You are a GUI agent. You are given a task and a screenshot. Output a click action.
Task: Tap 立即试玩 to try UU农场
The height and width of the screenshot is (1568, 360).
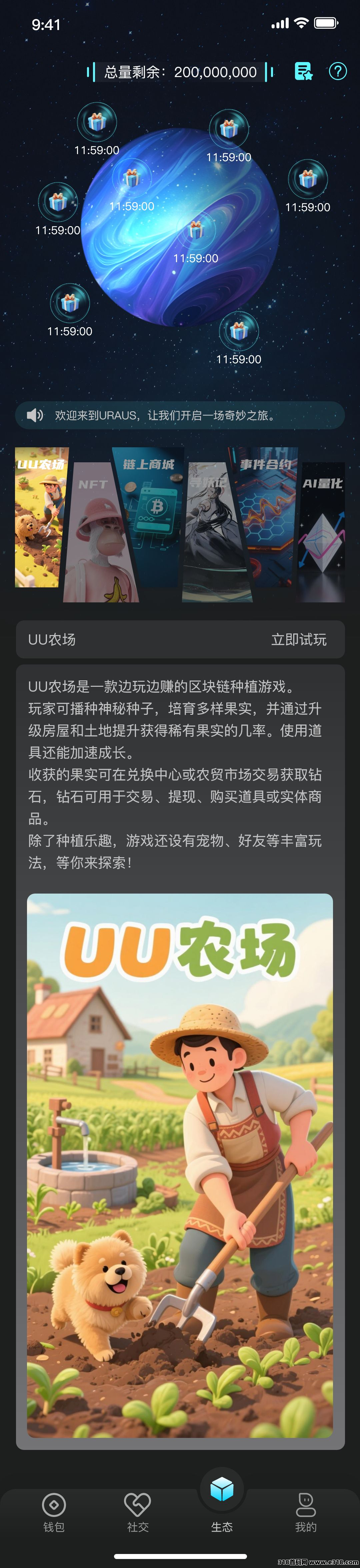click(299, 639)
